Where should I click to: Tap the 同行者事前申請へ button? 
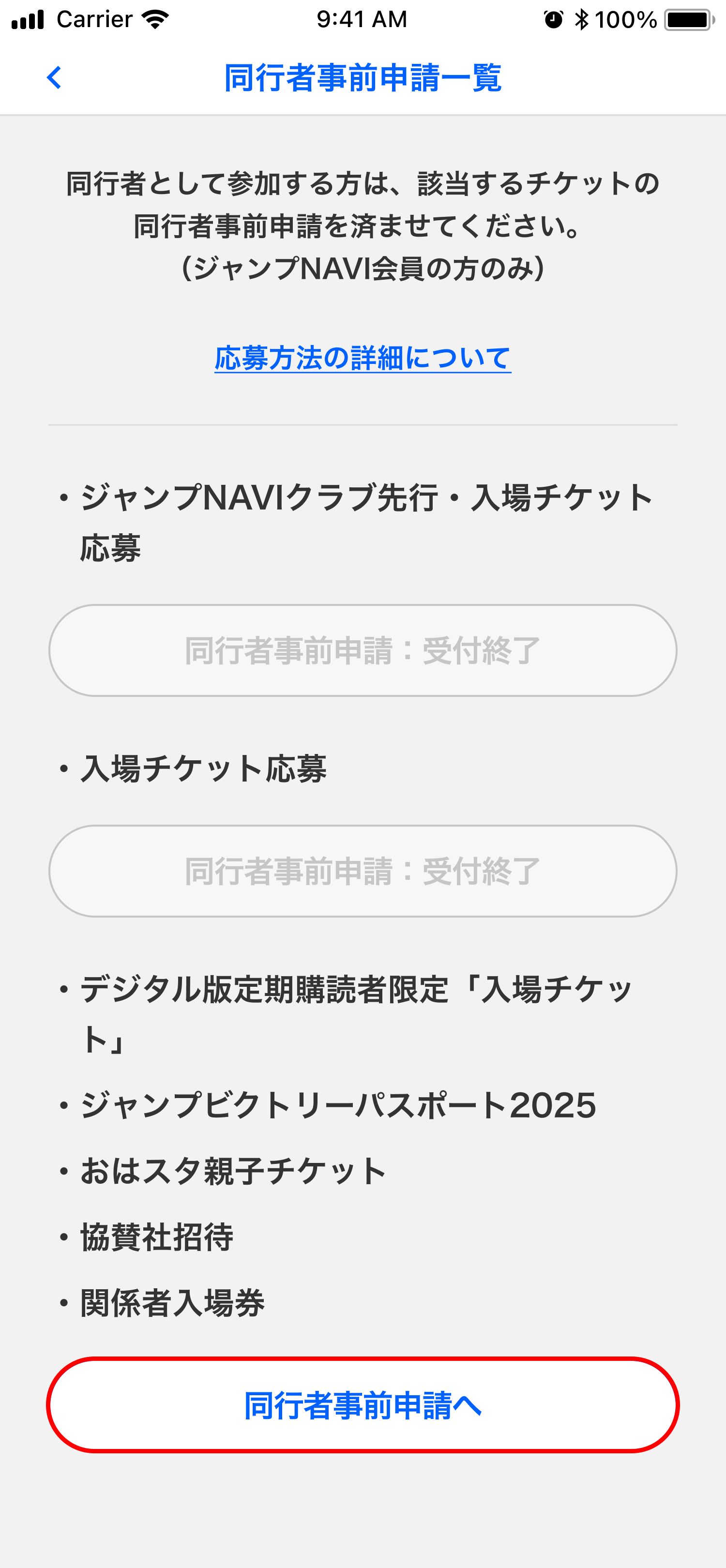click(x=363, y=1405)
